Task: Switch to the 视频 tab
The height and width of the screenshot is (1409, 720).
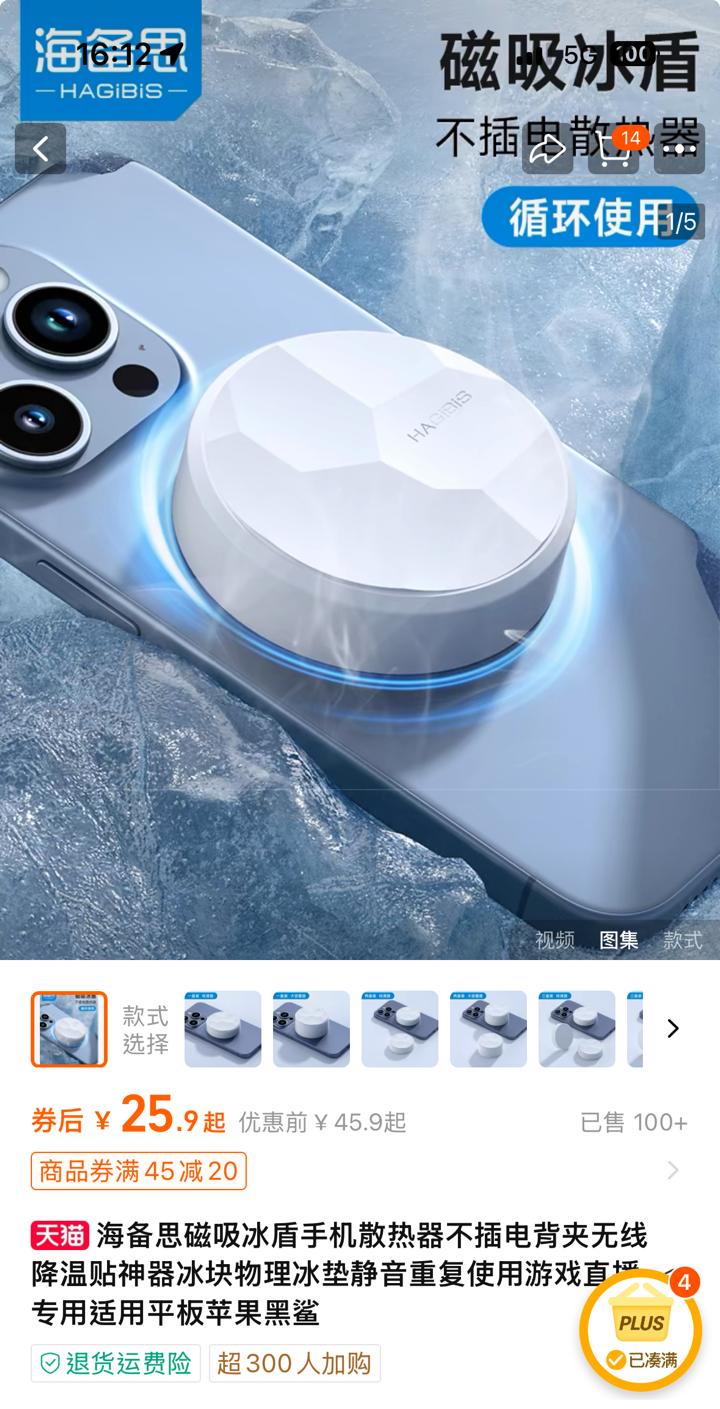Action: (554, 939)
